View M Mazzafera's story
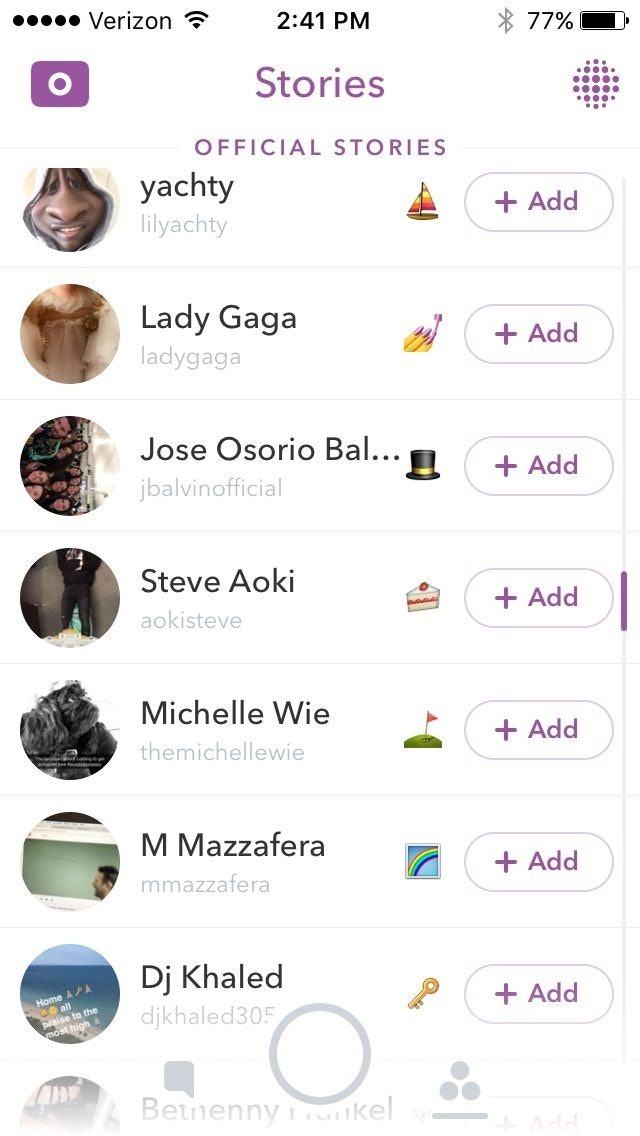 [70, 861]
